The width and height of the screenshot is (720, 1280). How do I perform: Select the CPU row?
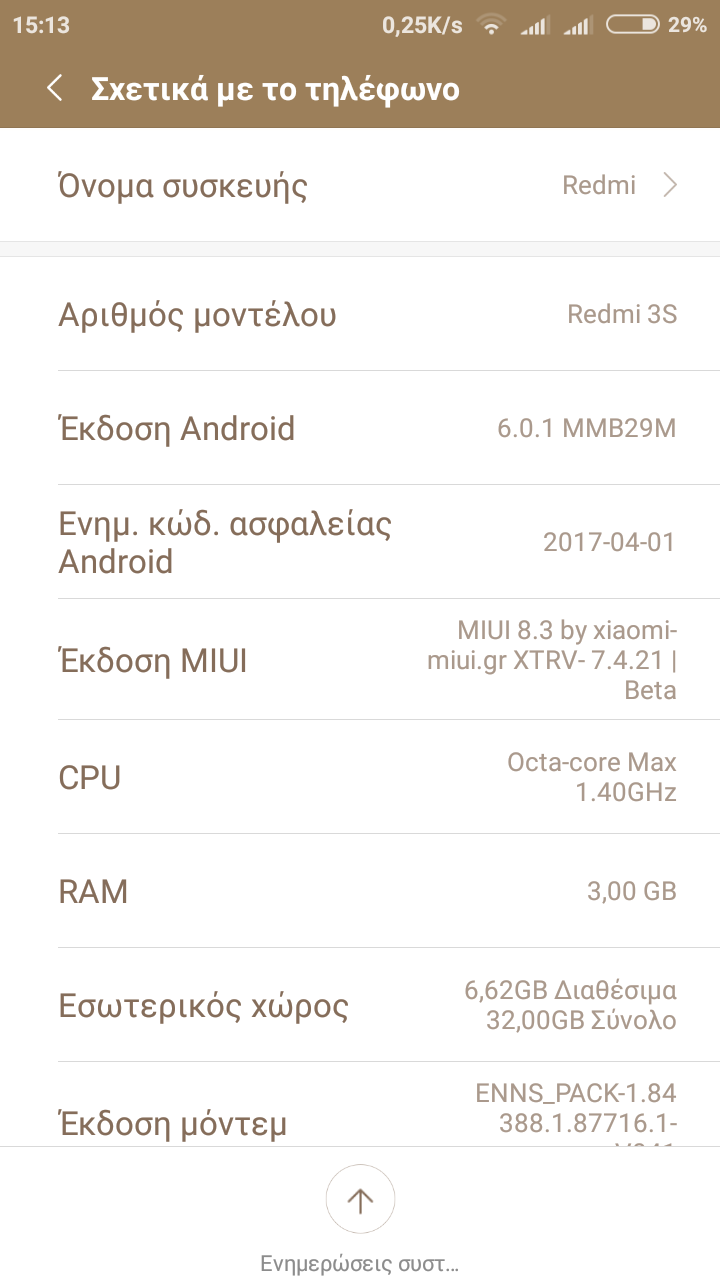point(360,777)
